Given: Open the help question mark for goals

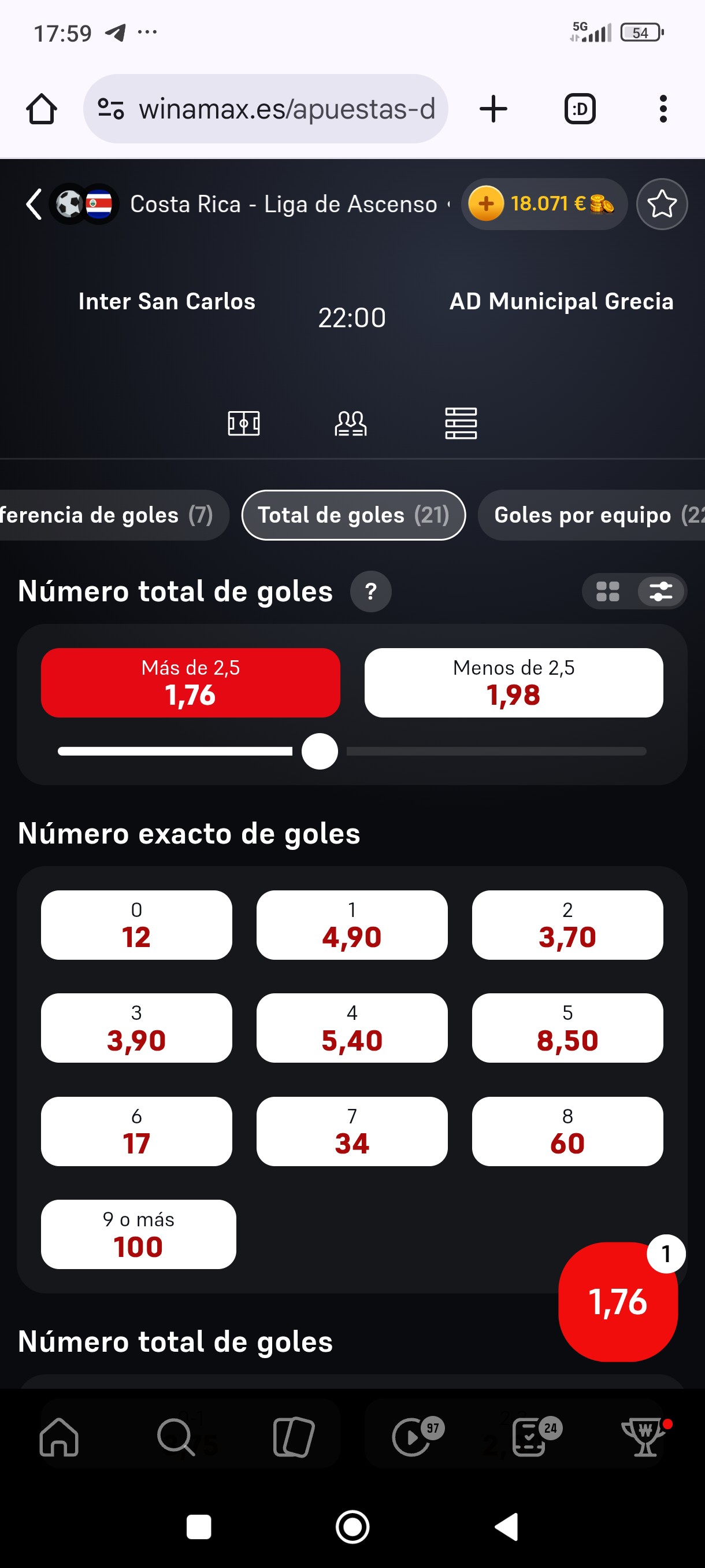Looking at the screenshot, I should pyautogui.click(x=370, y=591).
